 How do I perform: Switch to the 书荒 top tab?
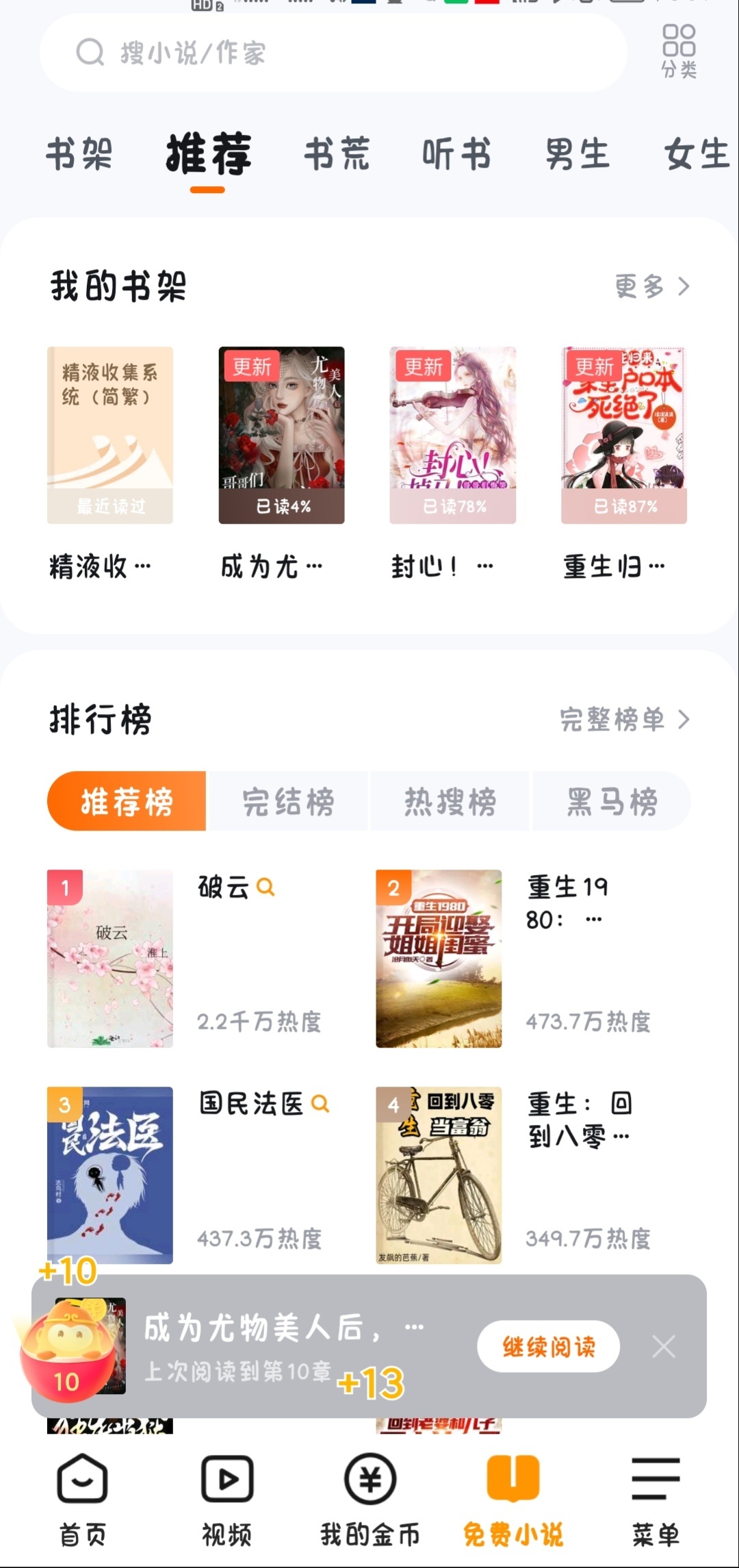pyautogui.click(x=337, y=153)
